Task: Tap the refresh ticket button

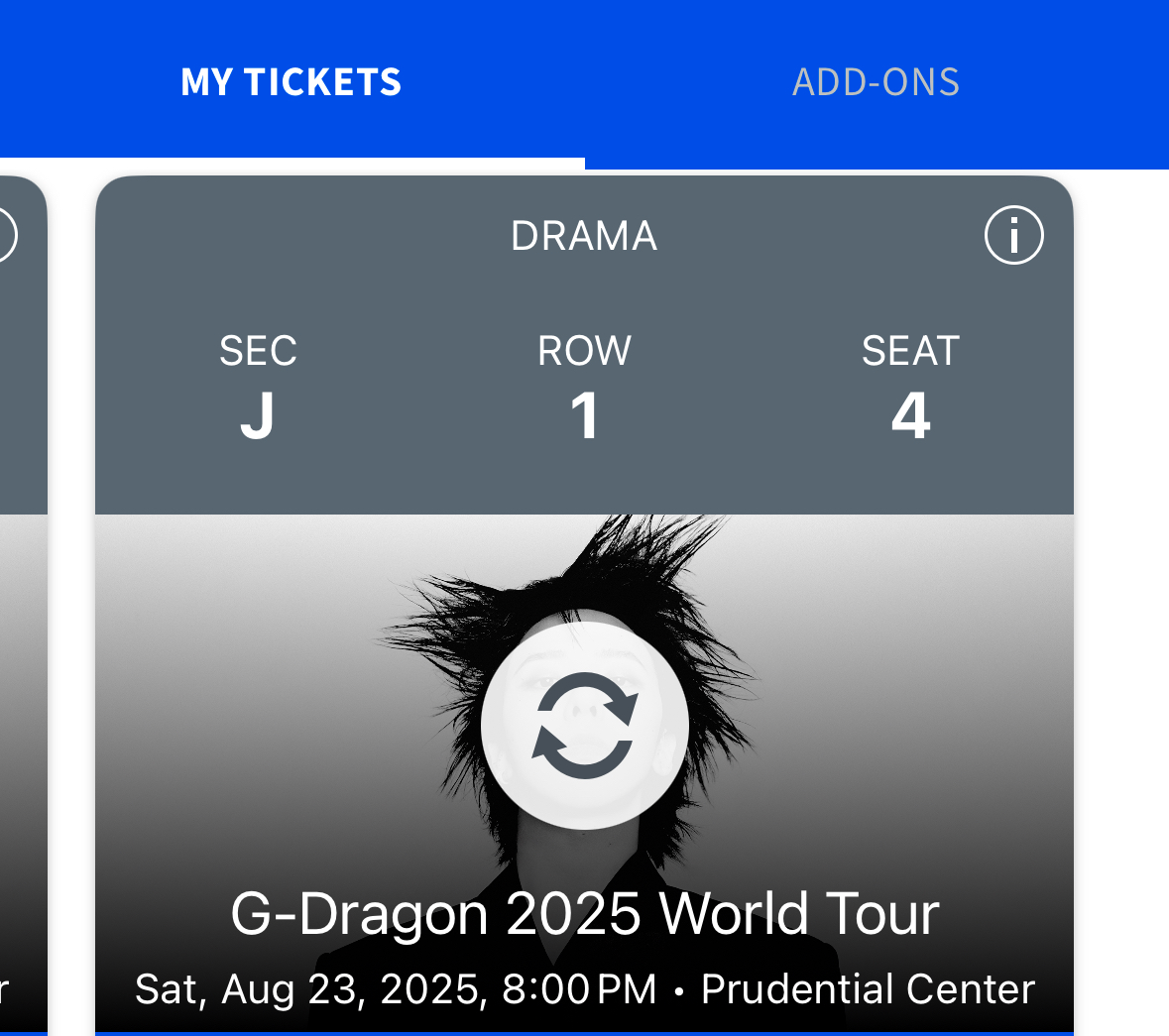Action: click(x=585, y=725)
